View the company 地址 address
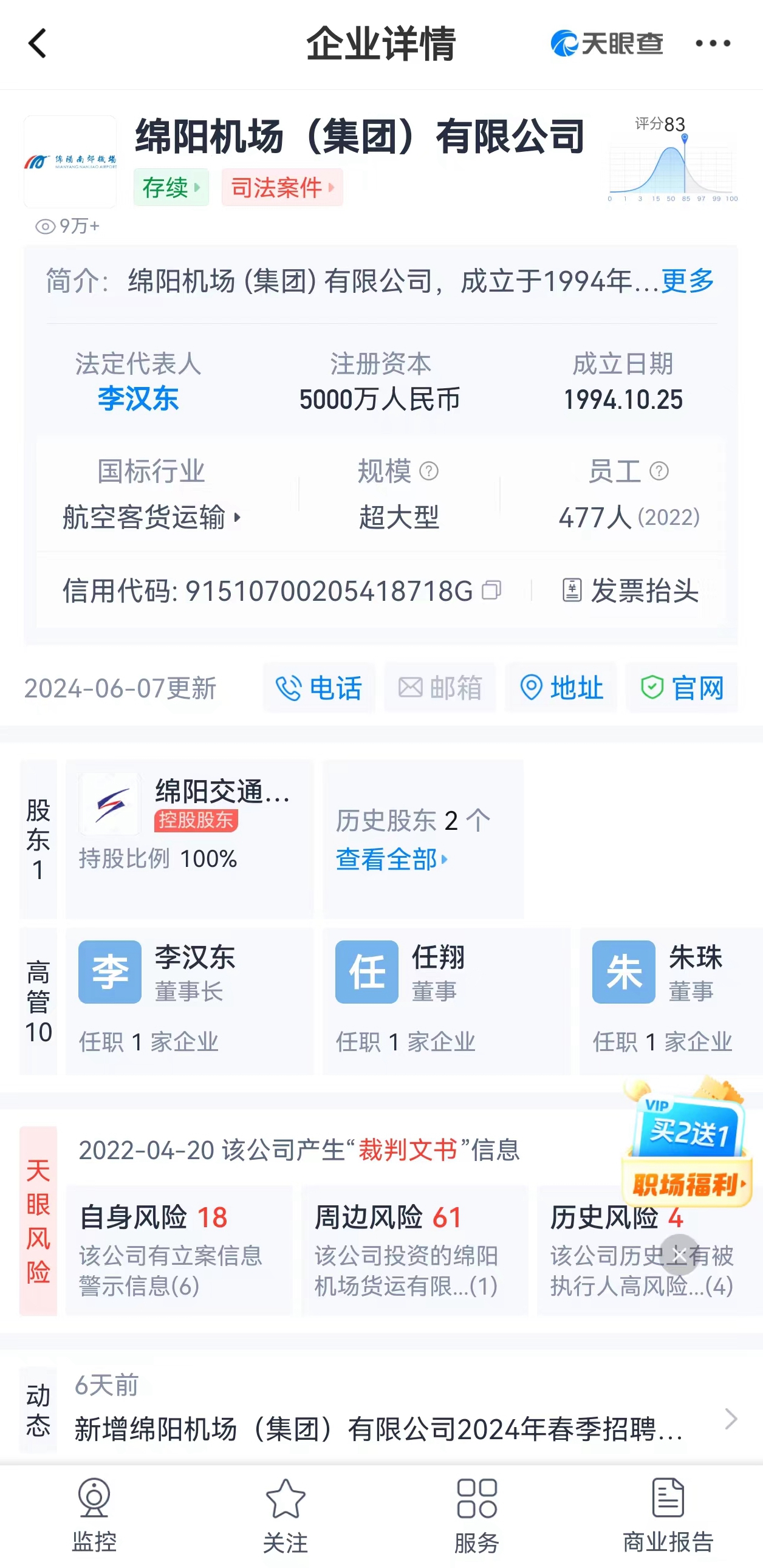Screen dimensions: 763x1568 point(560,688)
